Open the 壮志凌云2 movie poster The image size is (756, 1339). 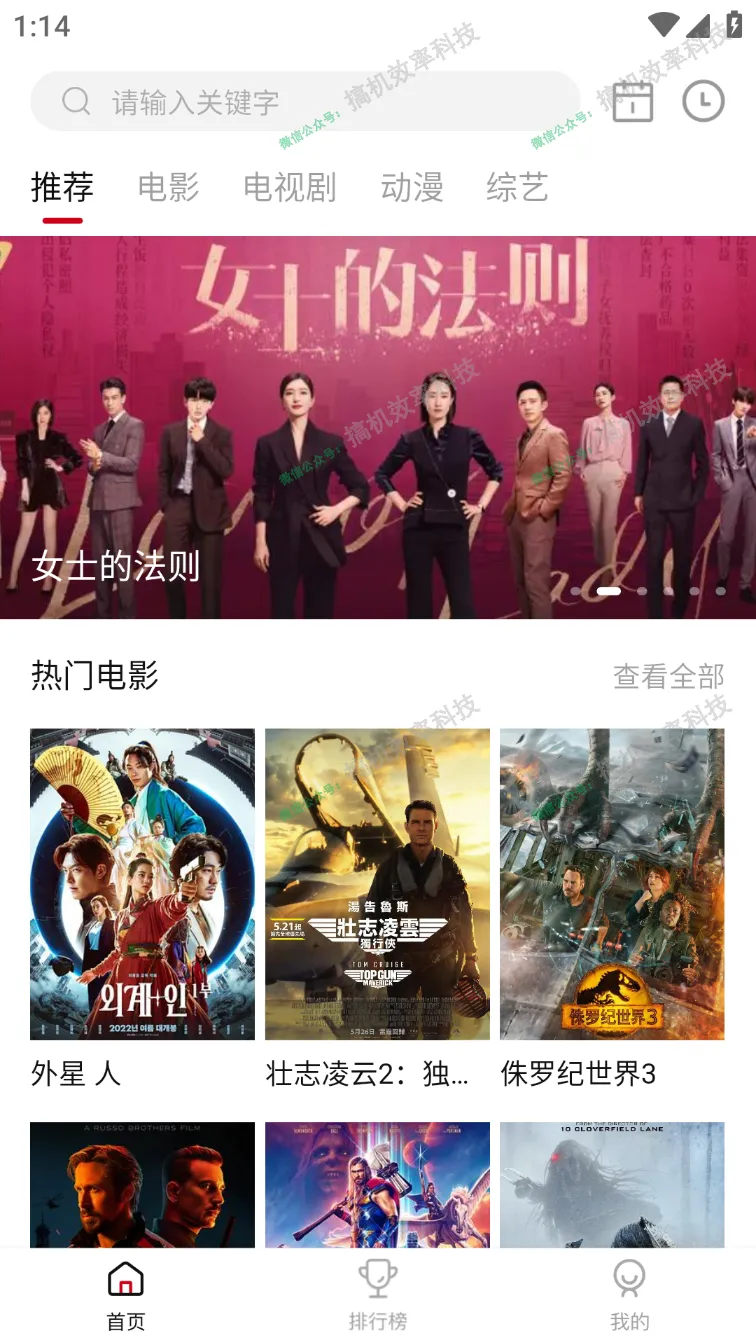377,884
